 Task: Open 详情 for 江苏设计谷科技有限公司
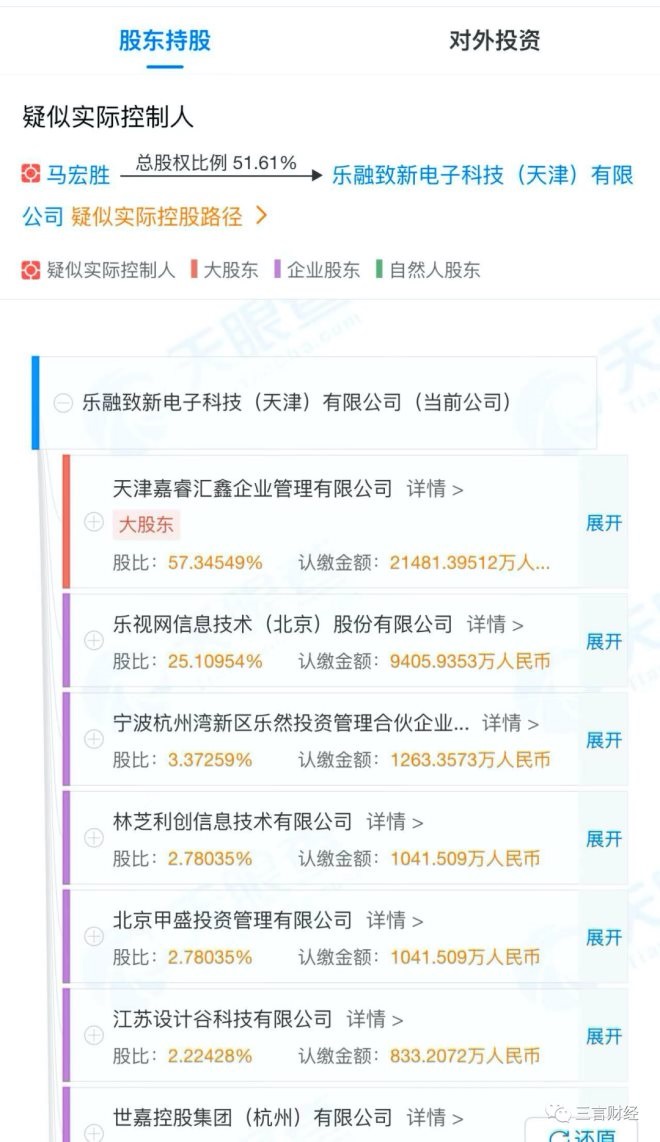point(374,1019)
